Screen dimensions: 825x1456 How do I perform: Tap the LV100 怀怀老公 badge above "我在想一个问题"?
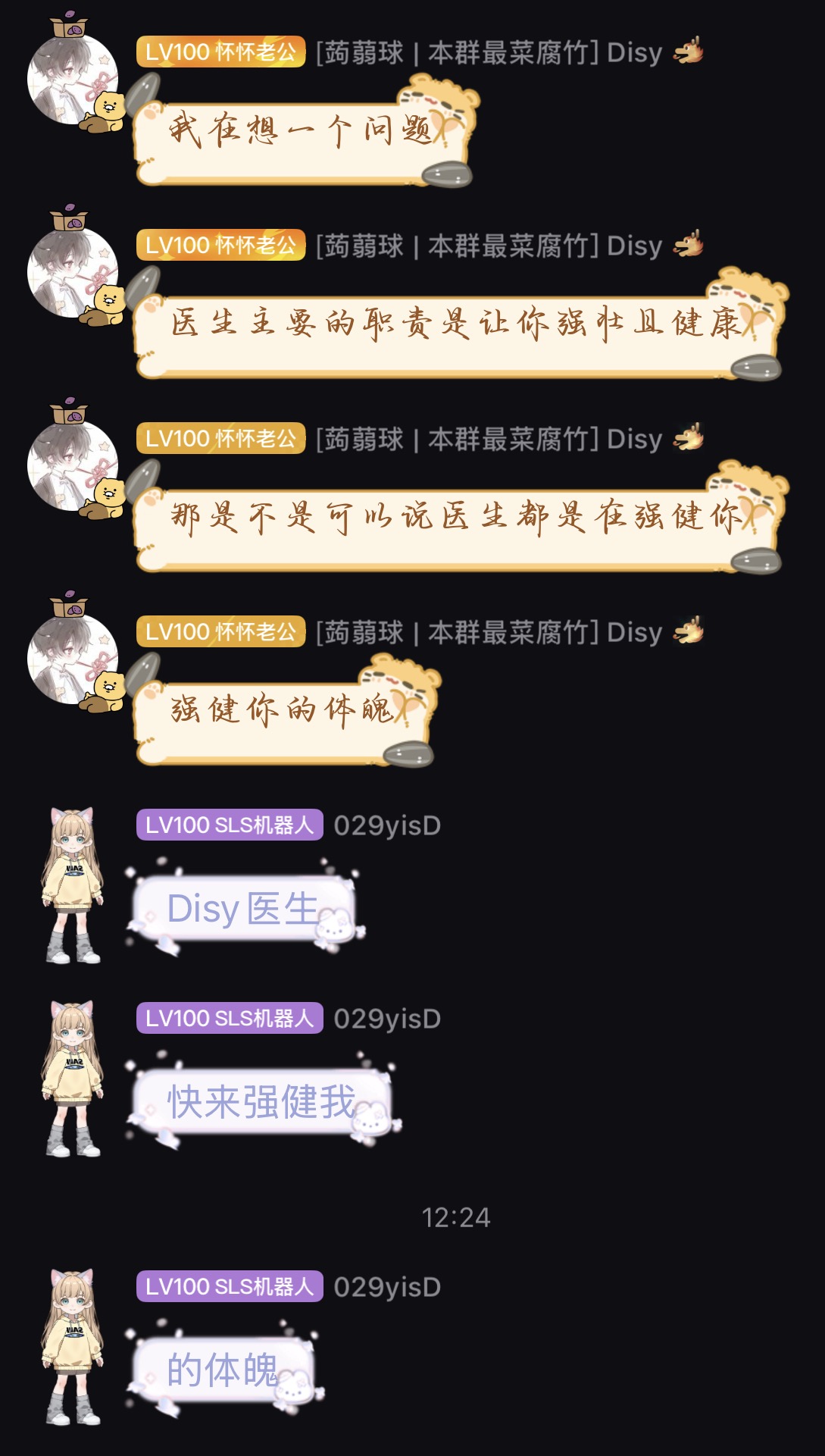click(x=220, y=52)
